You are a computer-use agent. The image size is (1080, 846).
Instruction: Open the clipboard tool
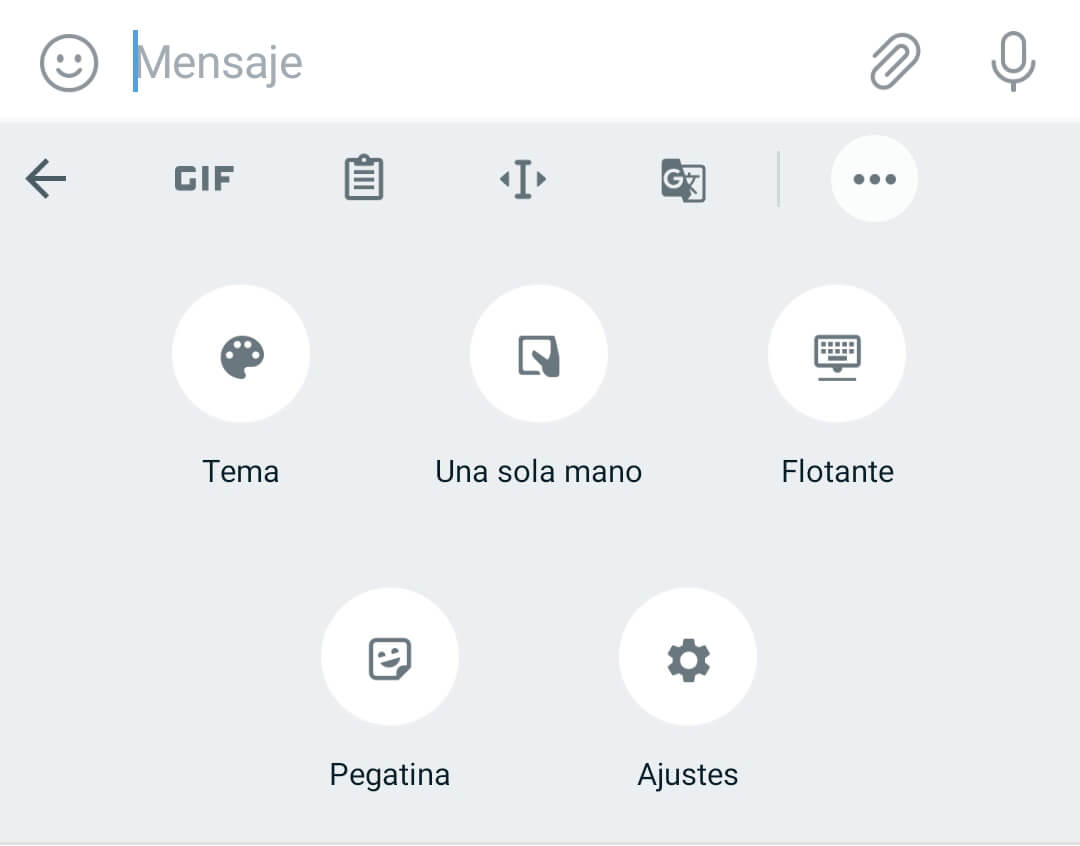tap(364, 180)
